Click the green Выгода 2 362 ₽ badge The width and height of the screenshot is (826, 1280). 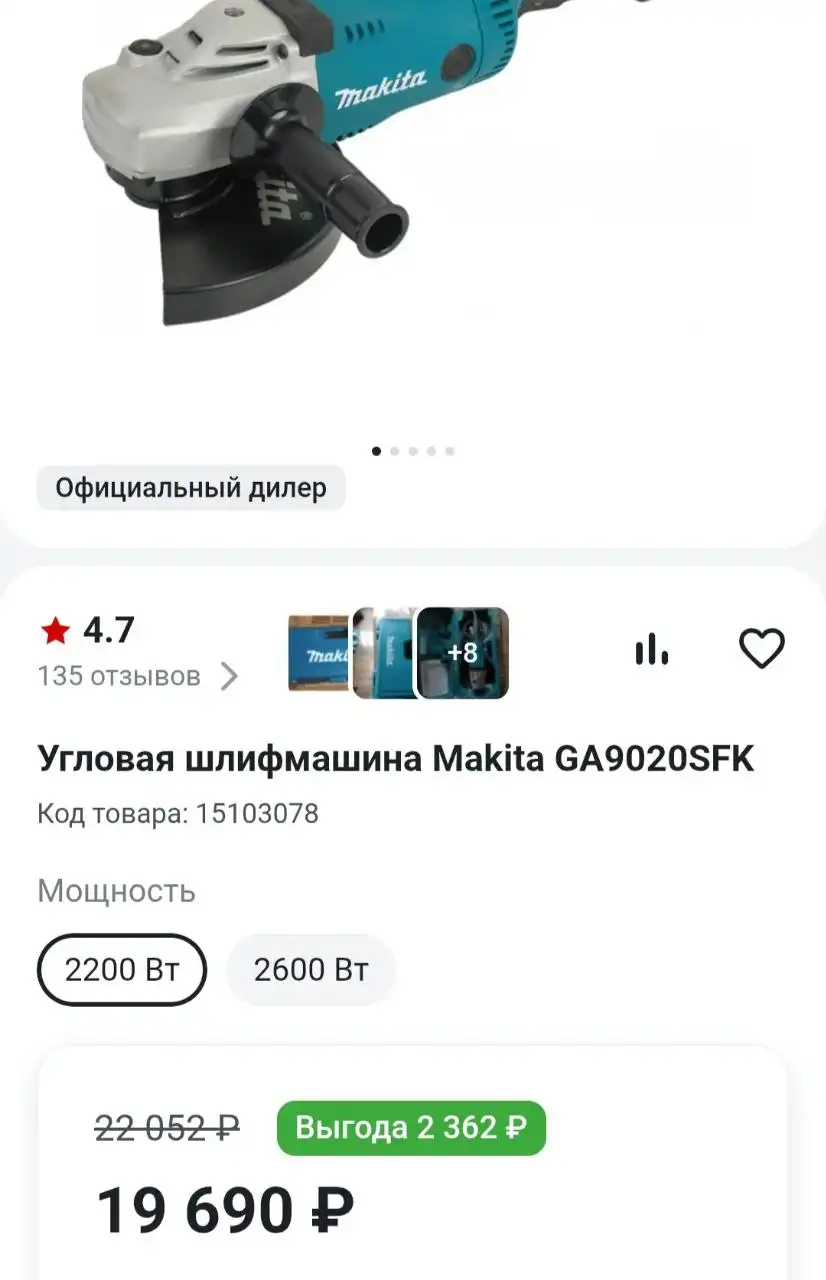point(411,1127)
